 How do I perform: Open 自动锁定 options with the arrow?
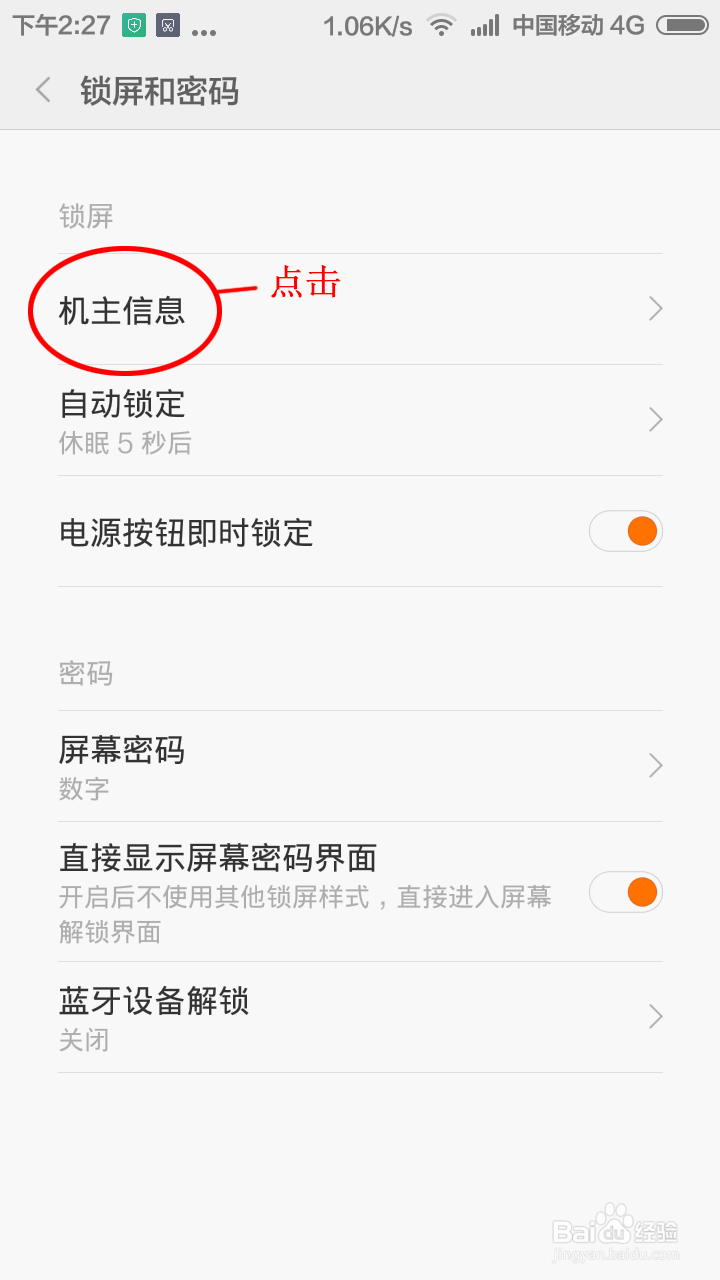click(655, 420)
